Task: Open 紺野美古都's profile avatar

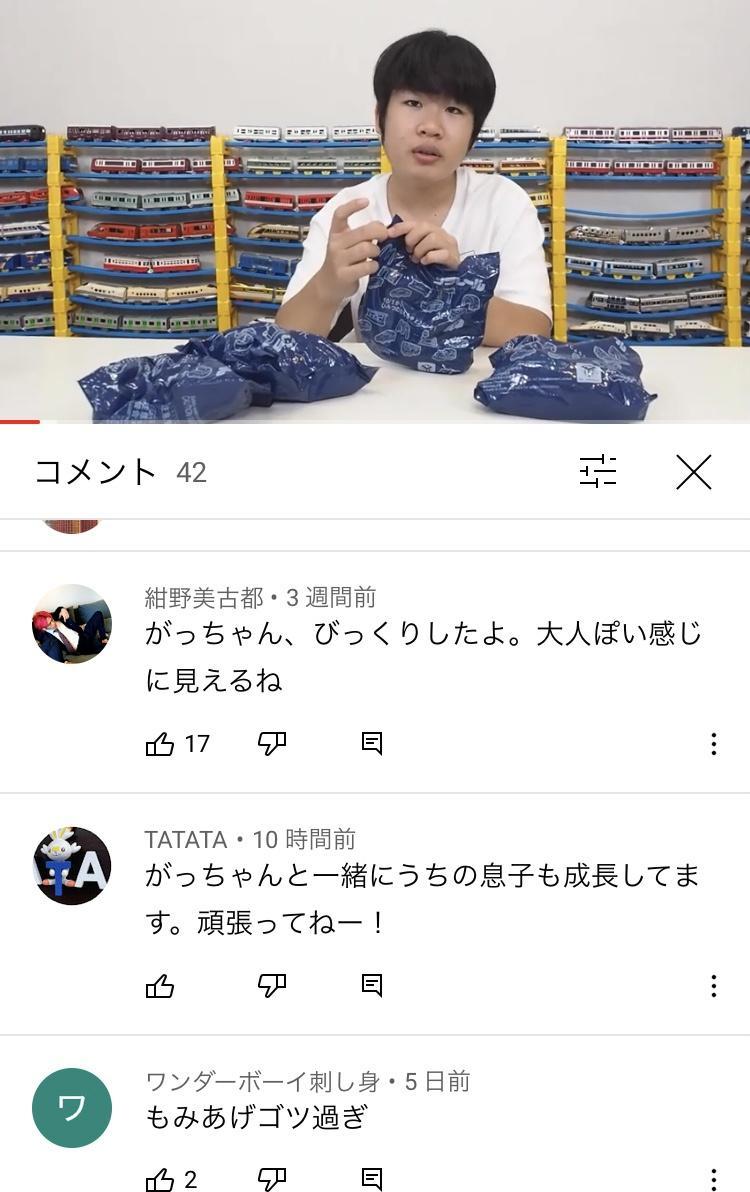Action: [72, 625]
